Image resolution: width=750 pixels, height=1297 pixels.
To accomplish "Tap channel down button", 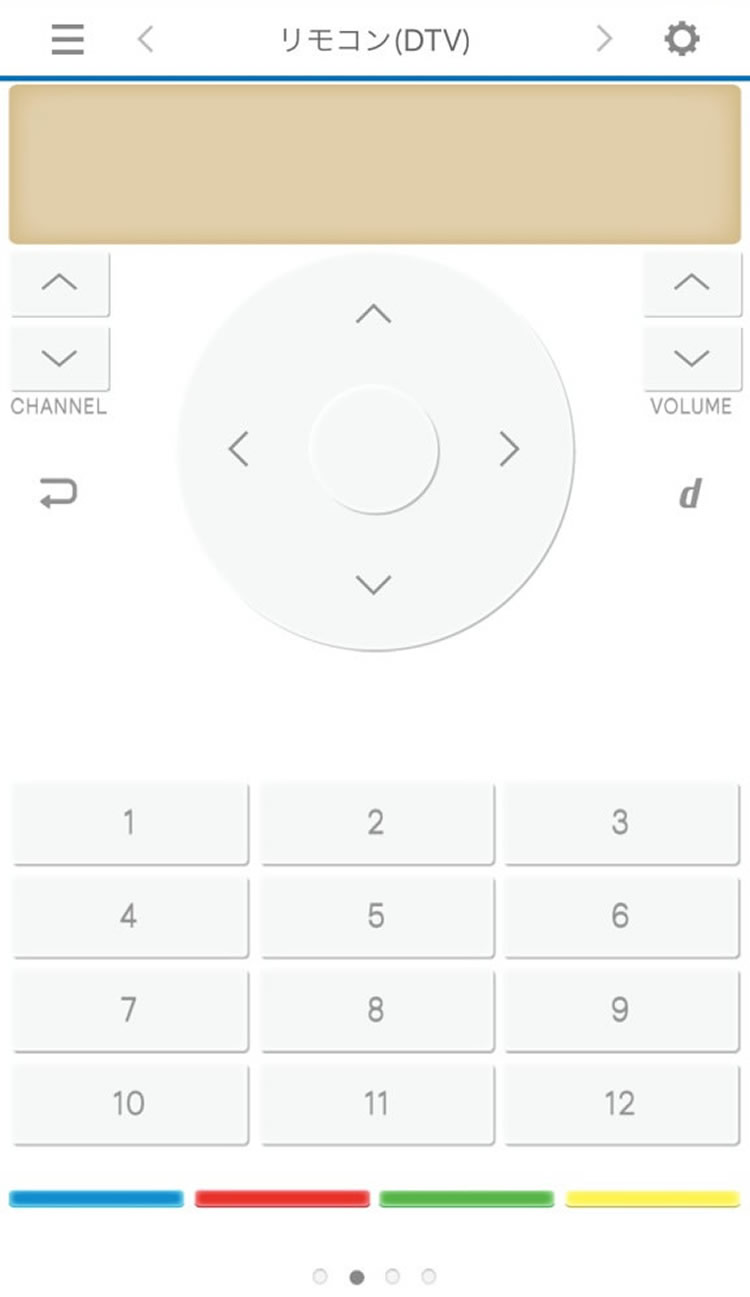I will pyautogui.click(x=60, y=358).
